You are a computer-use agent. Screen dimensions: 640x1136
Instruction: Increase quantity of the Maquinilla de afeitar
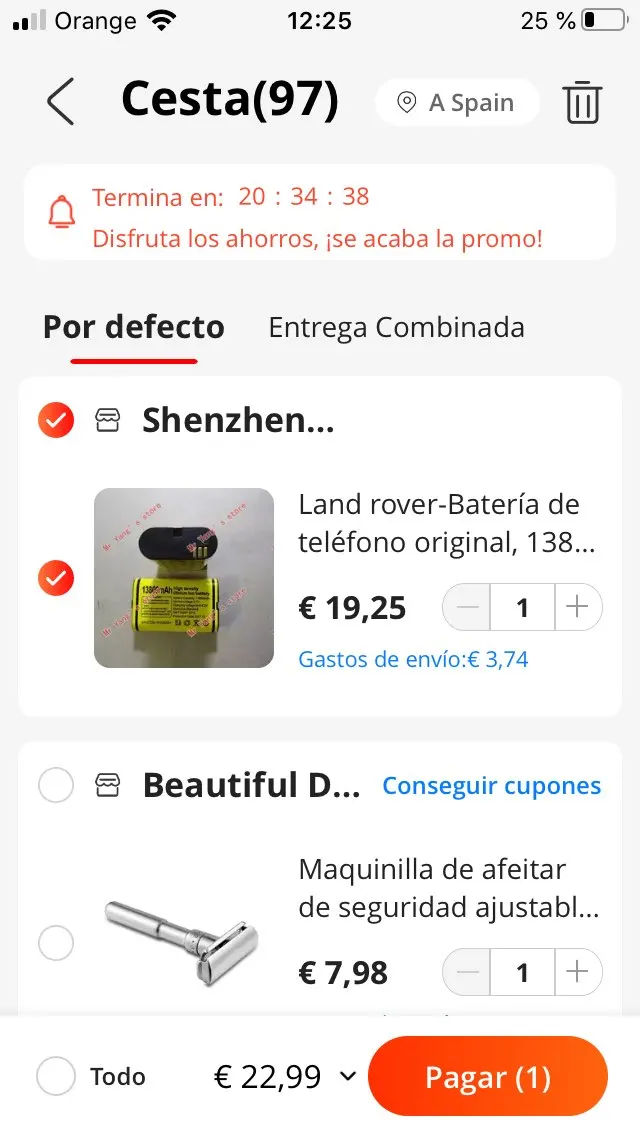point(577,972)
